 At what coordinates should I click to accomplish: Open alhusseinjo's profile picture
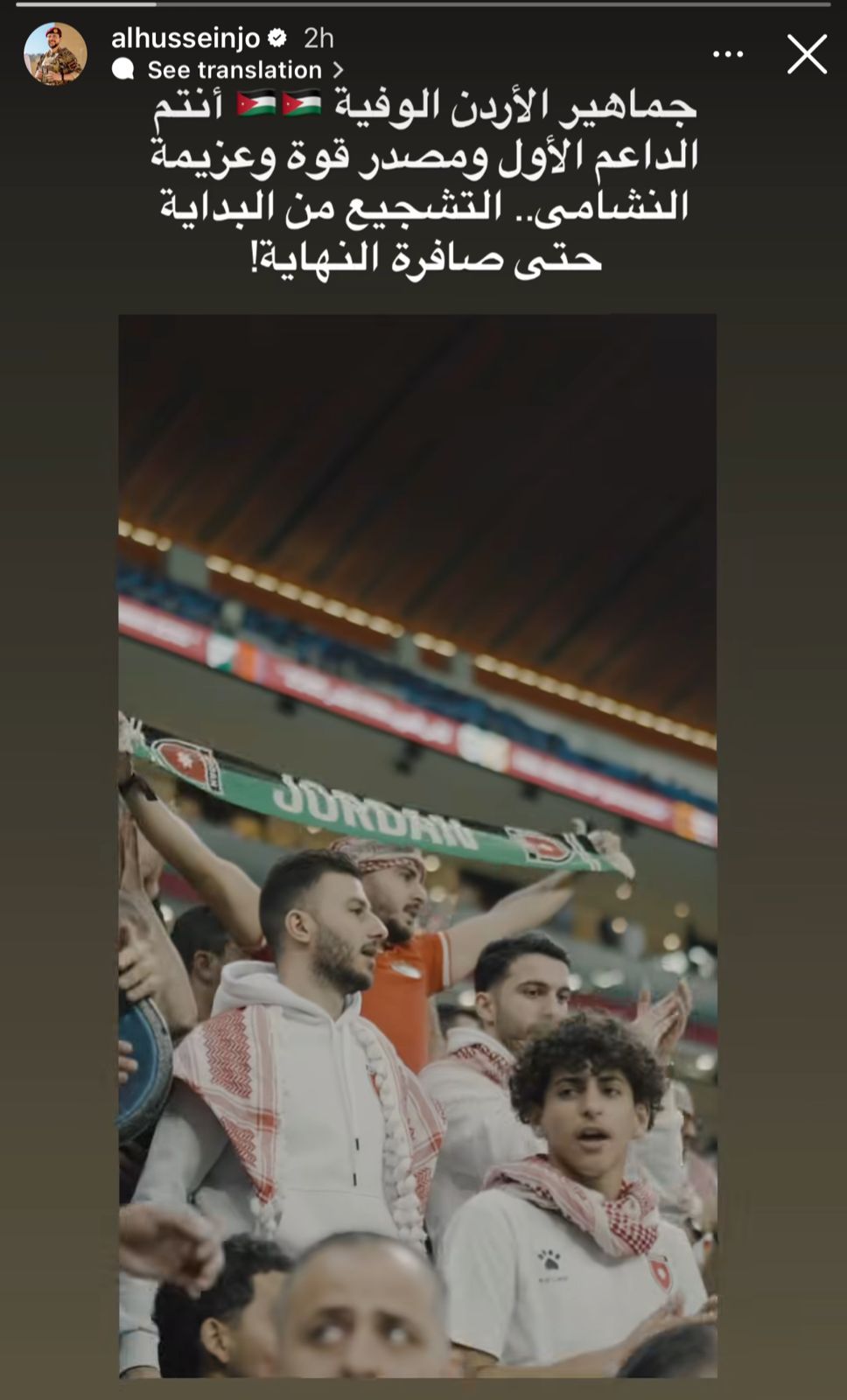coord(55,54)
